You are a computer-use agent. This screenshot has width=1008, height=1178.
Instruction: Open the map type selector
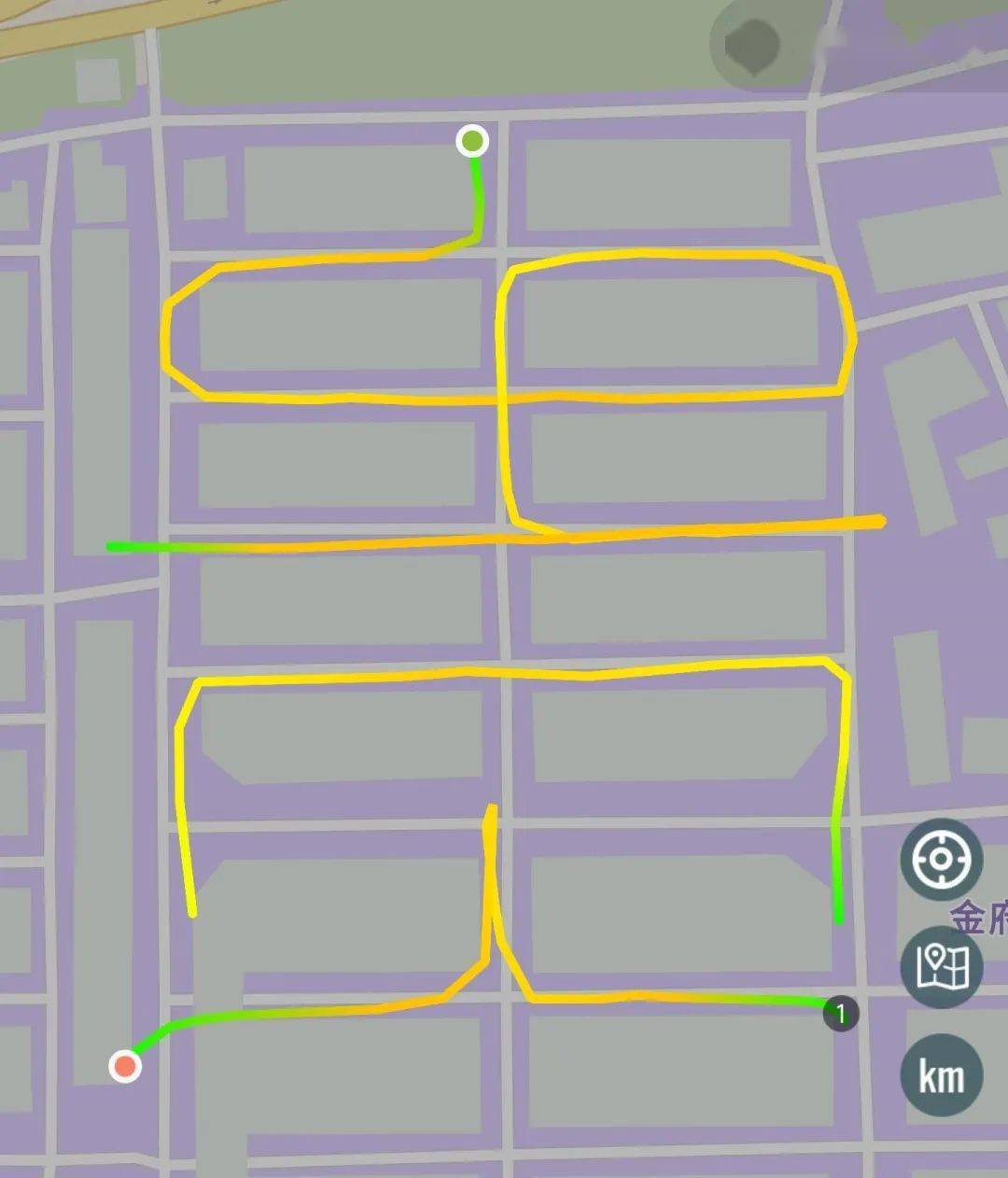point(941,966)
